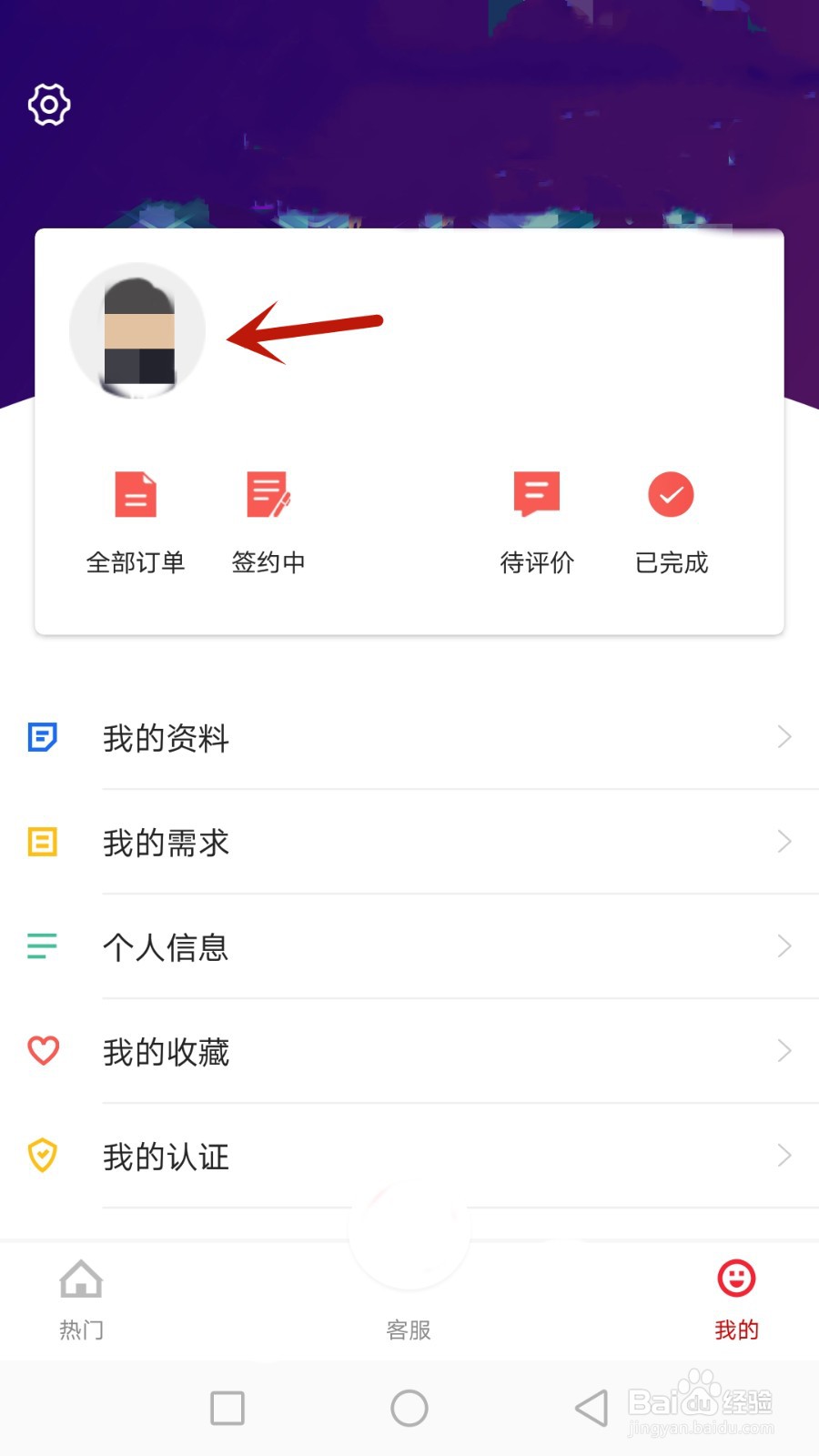Click the 已完成 completed checkmark icon
Image resolution: width=819 pixels, height=1456 pixels.
pyautogui.click(x=671, y=494)
